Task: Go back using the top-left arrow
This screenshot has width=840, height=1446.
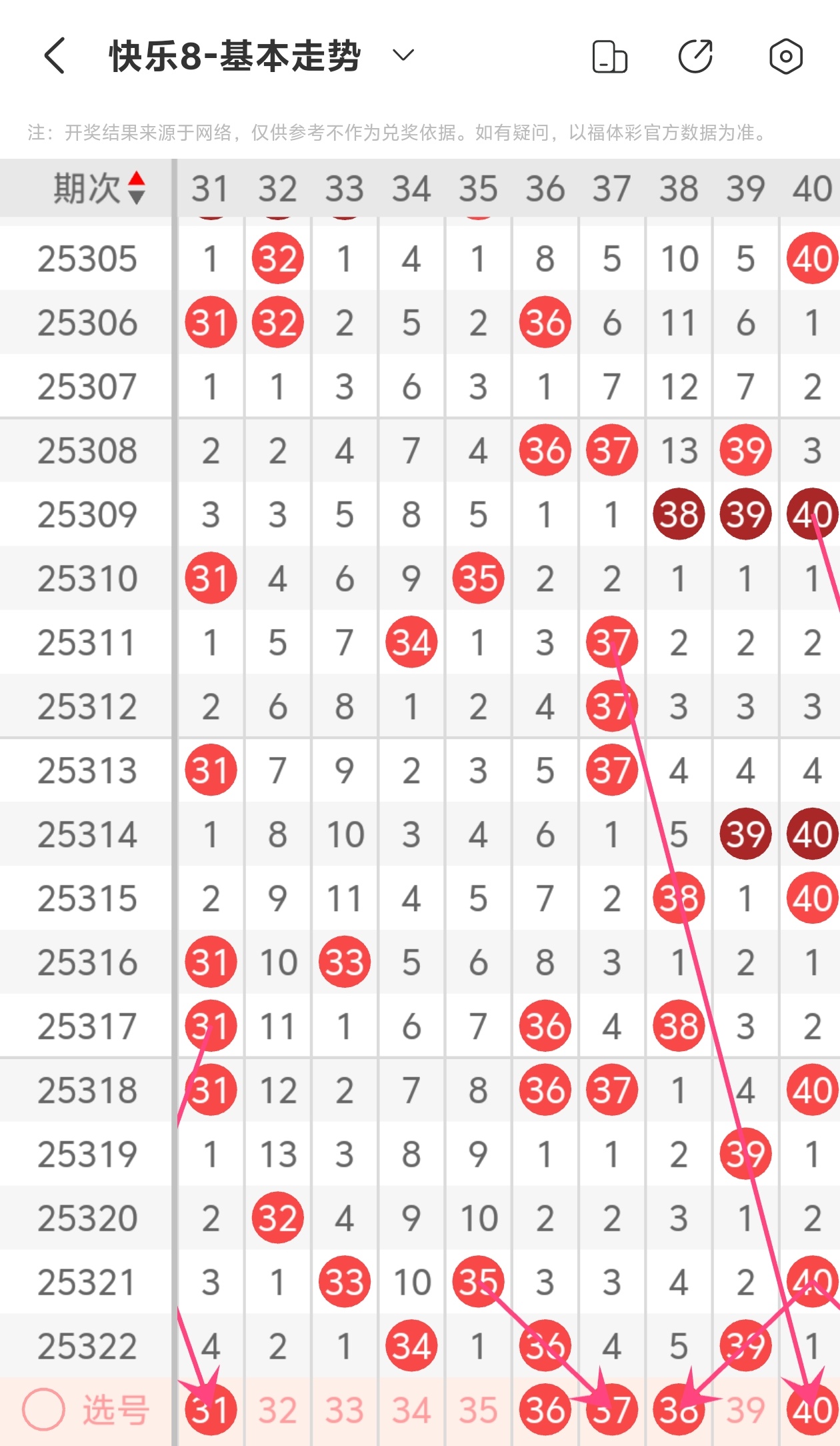Action: (x=55, y=55)
